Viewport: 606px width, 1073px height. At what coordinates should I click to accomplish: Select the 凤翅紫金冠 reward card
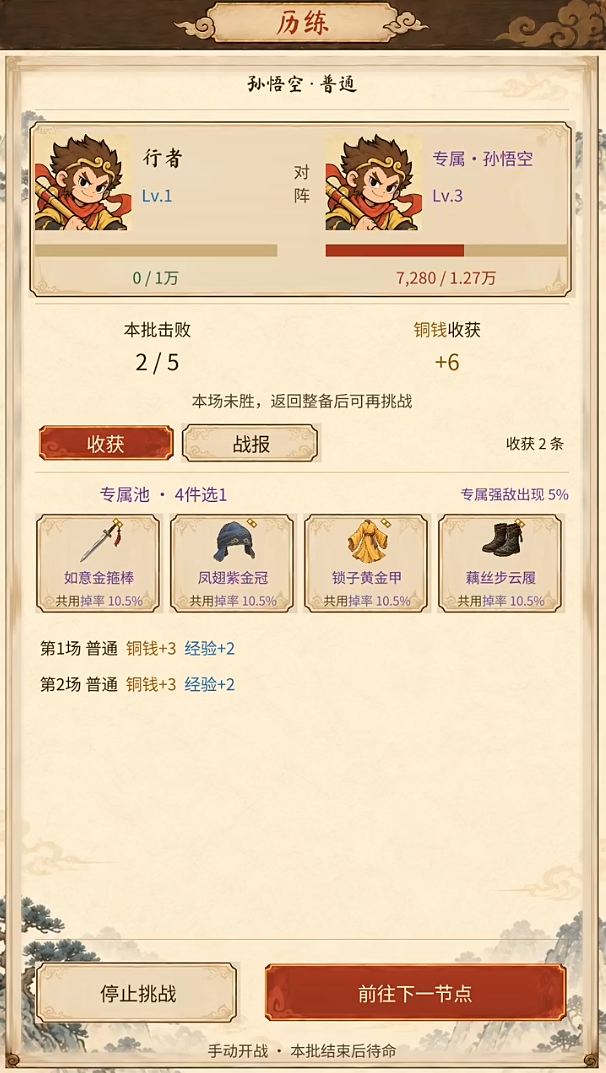click(x=233, y=563)
